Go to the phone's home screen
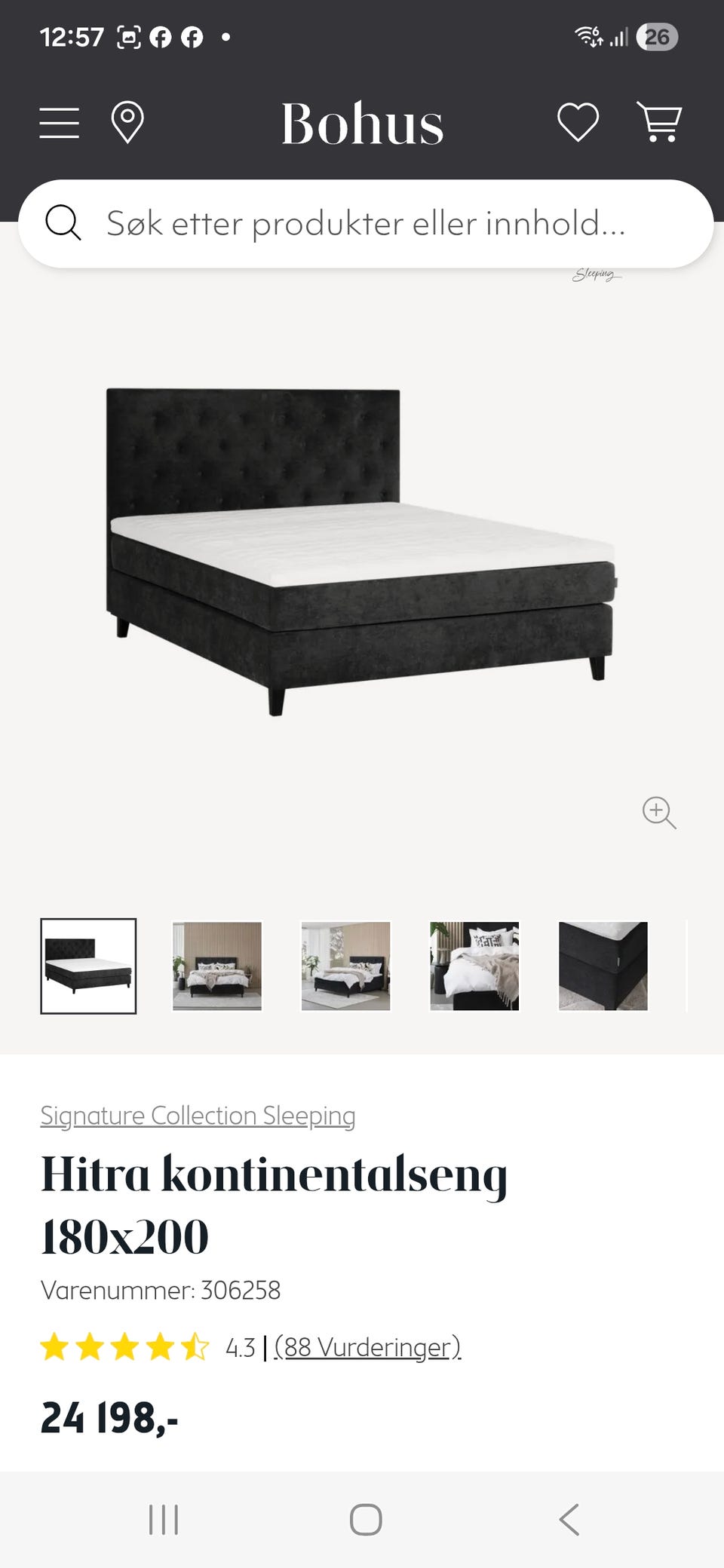 point(366,1519)
